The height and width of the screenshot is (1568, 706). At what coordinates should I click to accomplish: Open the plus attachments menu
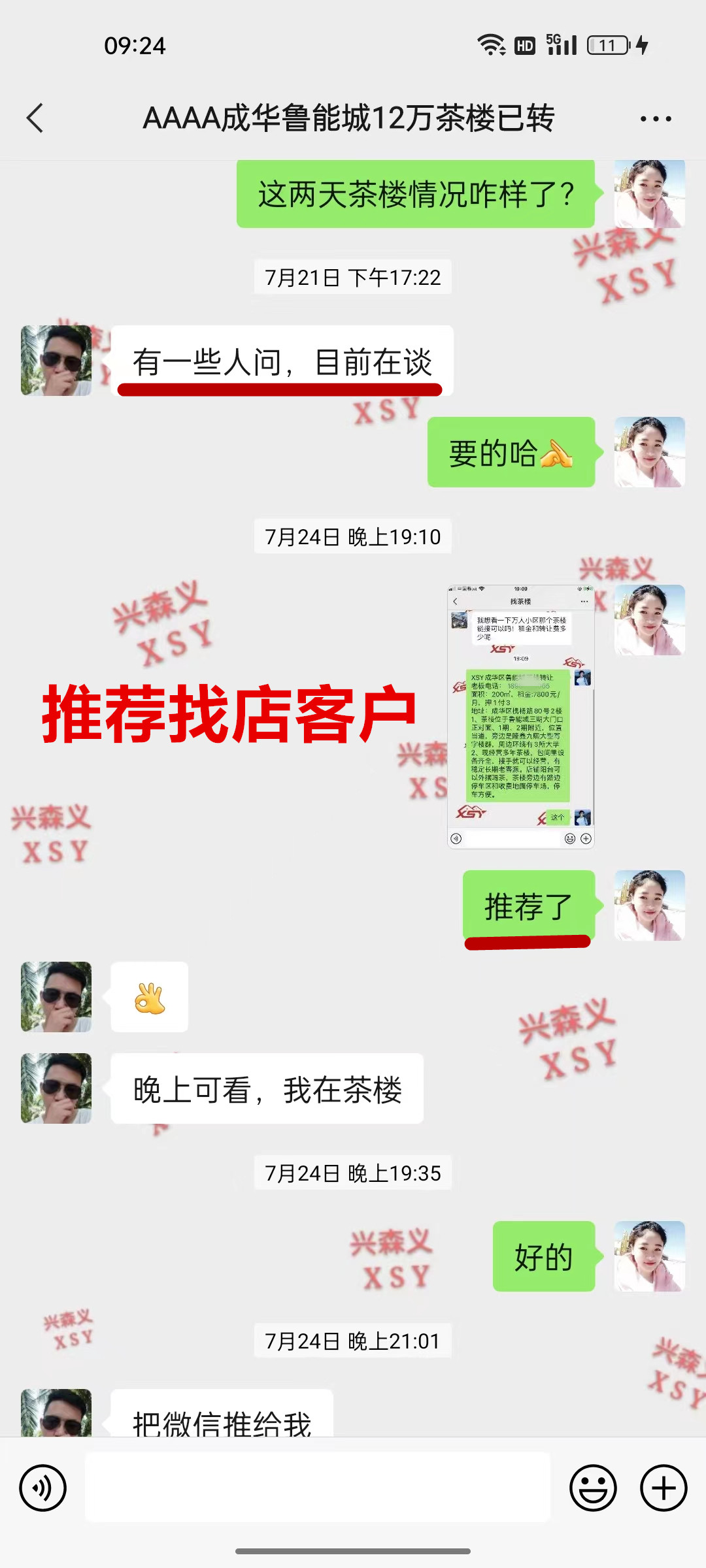pyautogui.click(x=664, y=1488)
